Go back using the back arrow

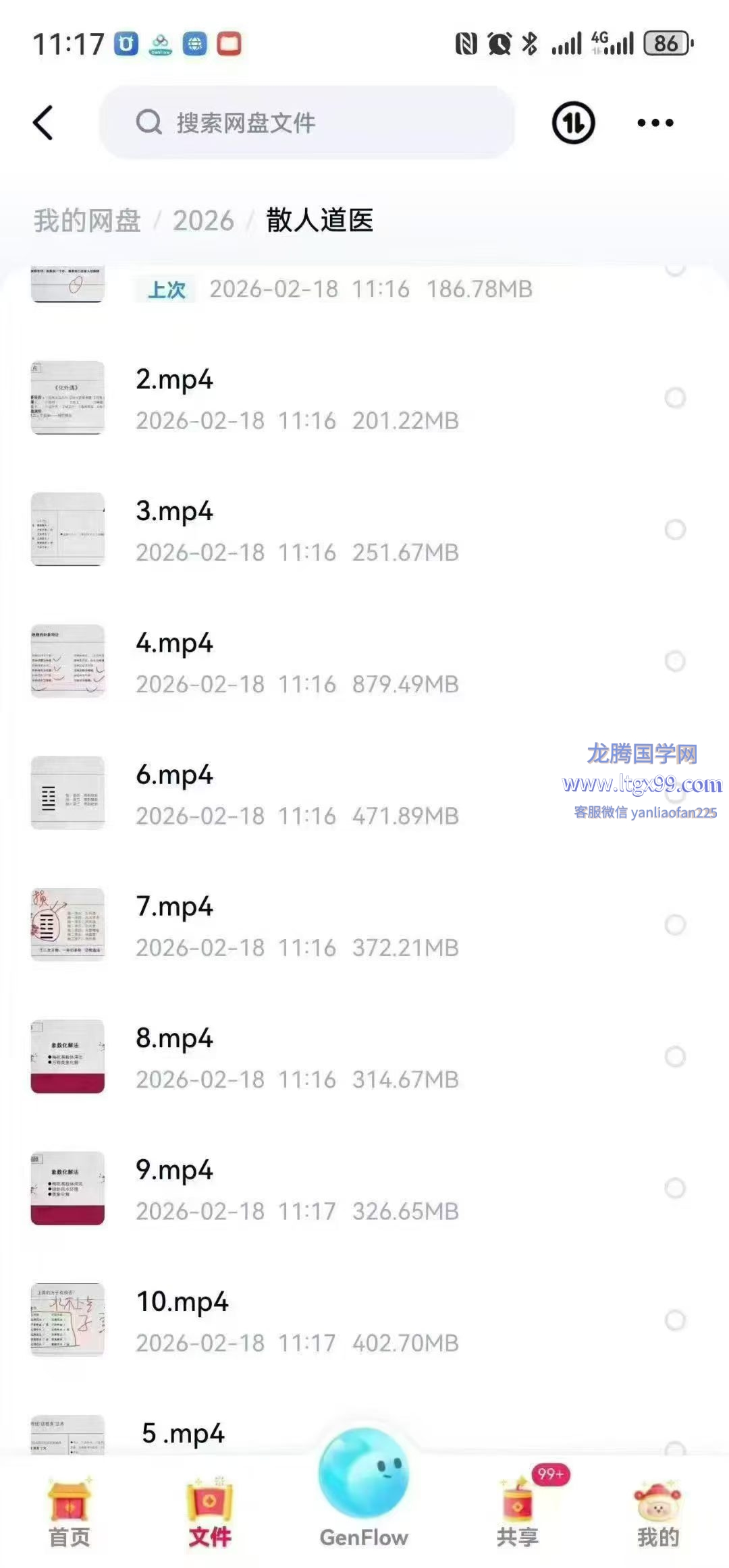(x=43, y=123)
